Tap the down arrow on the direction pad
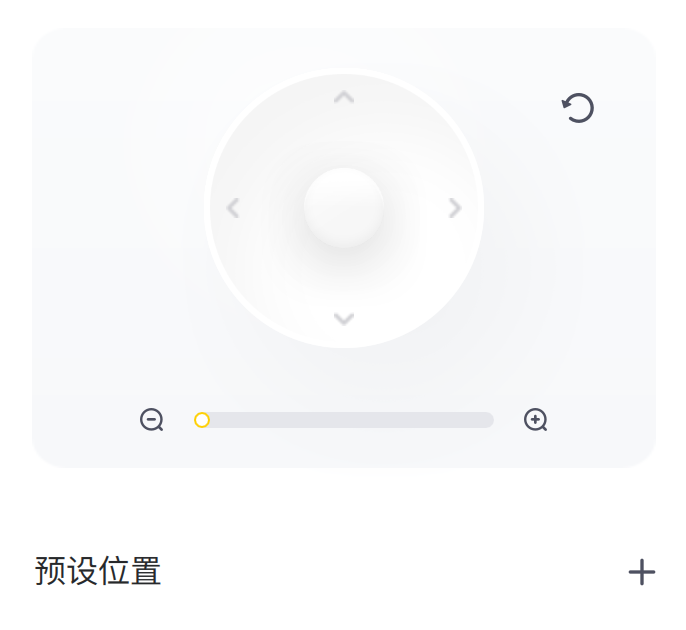686x630 pixels. coord(344,319)
